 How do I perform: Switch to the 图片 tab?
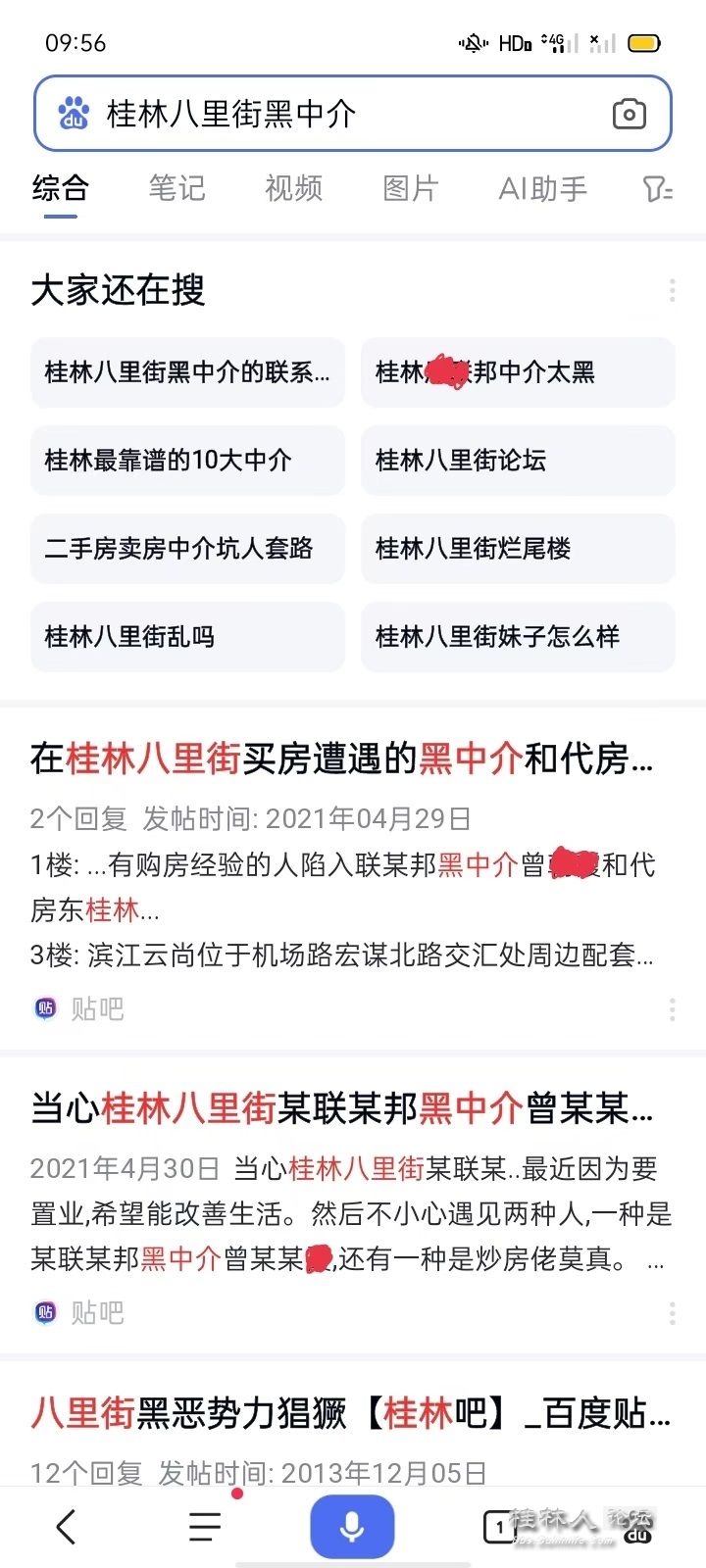(411, 188)
